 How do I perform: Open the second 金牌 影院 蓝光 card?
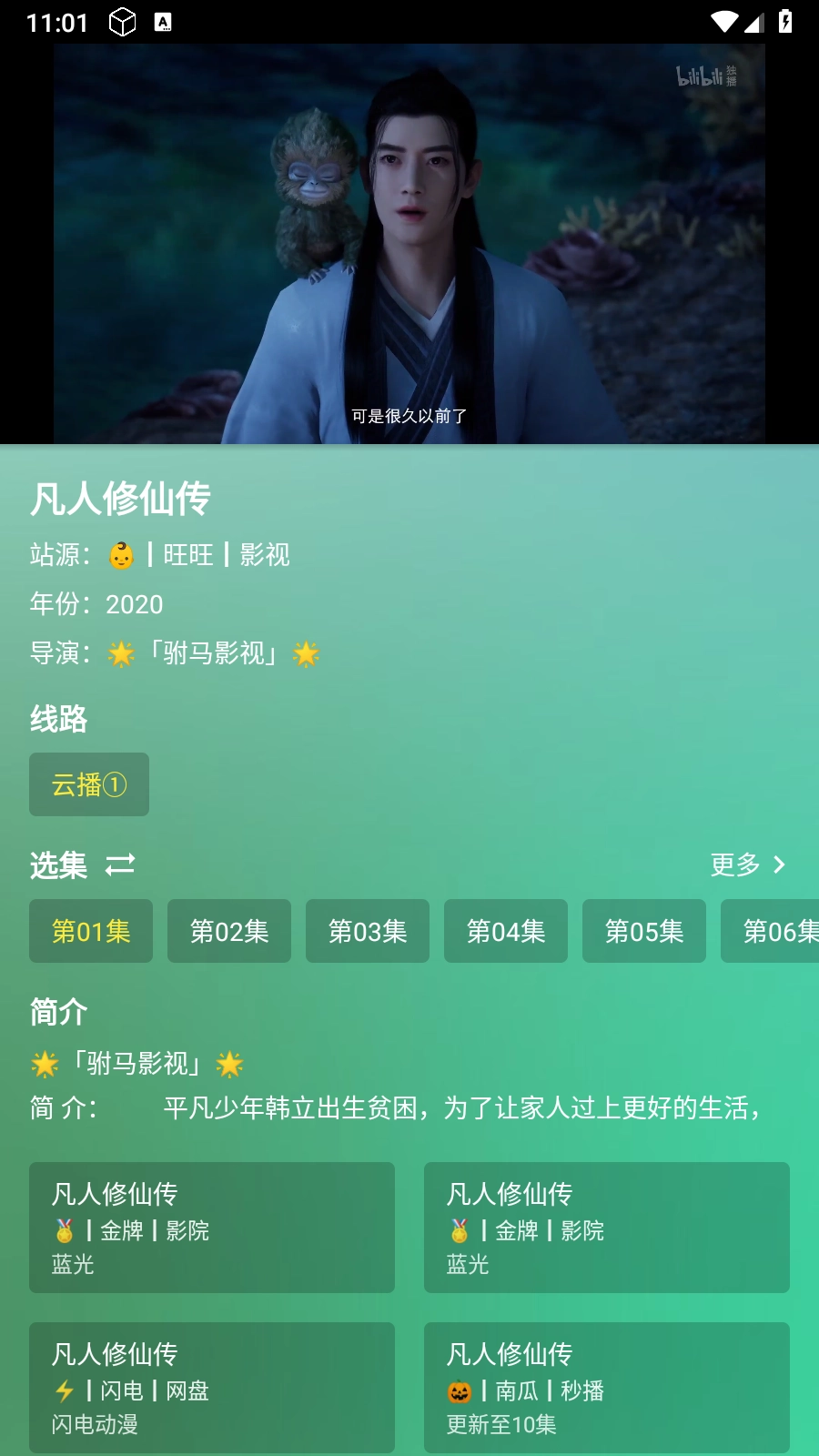(x=607, y=1227)
